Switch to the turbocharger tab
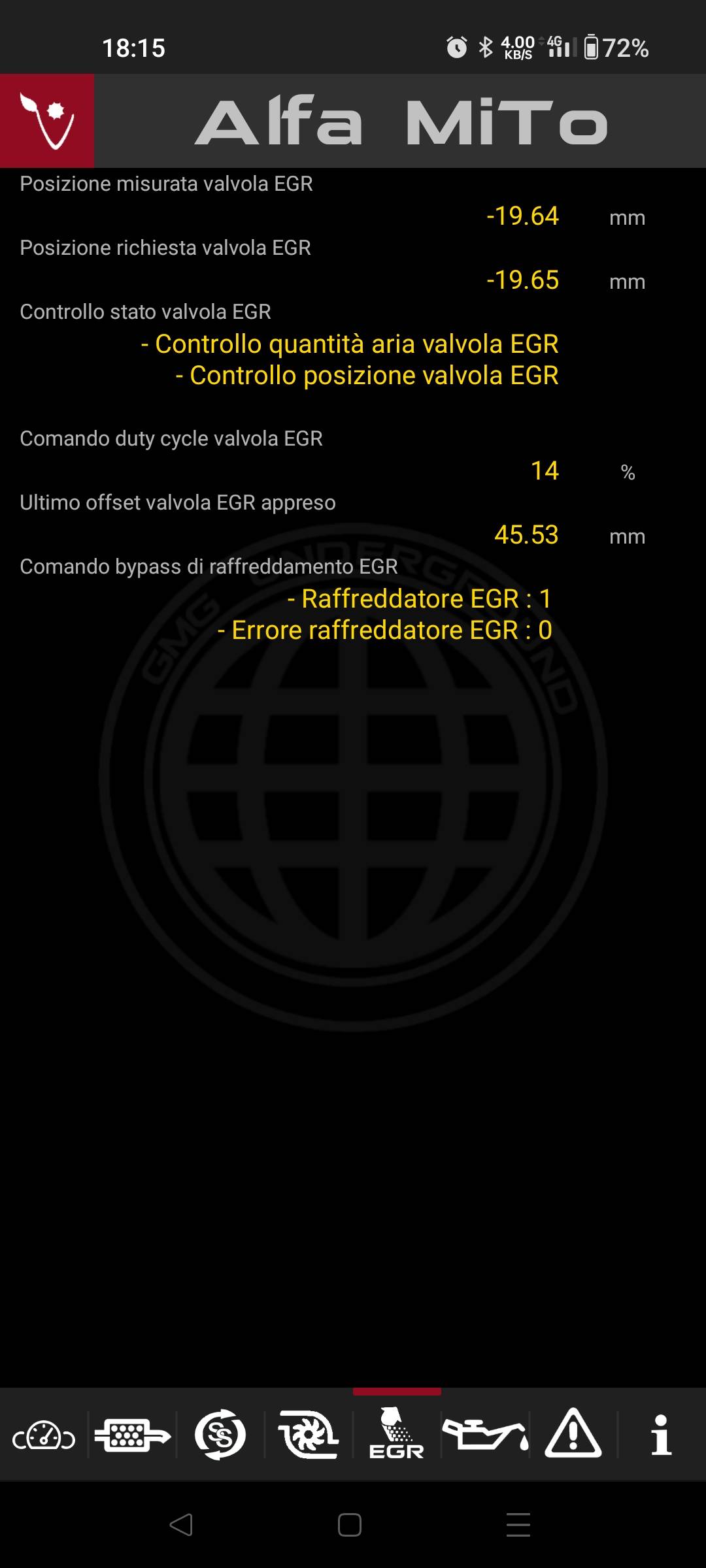 [308, 1434]
